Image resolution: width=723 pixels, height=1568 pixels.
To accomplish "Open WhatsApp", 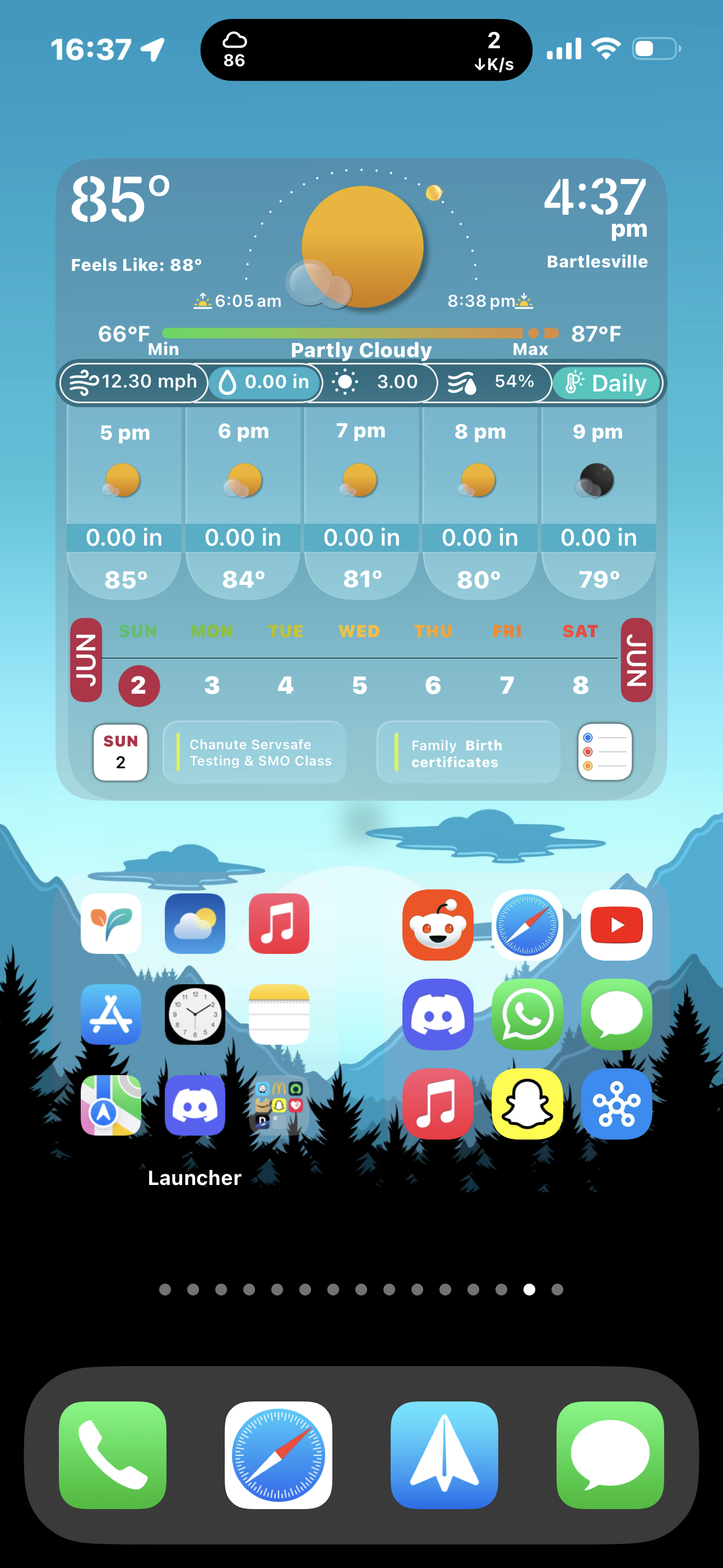I will click(527, 1014).
